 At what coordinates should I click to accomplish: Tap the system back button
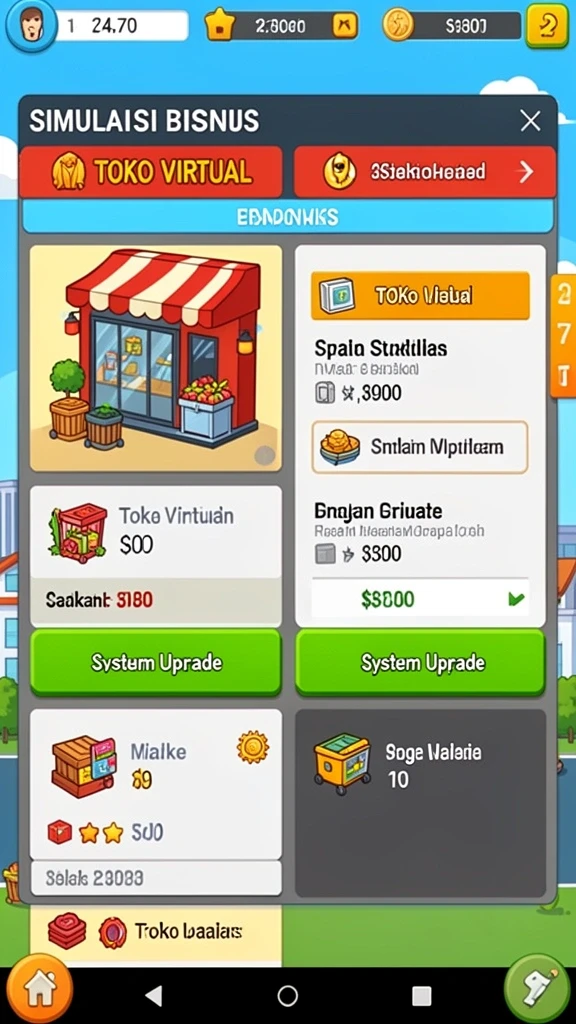pos(153,996)
